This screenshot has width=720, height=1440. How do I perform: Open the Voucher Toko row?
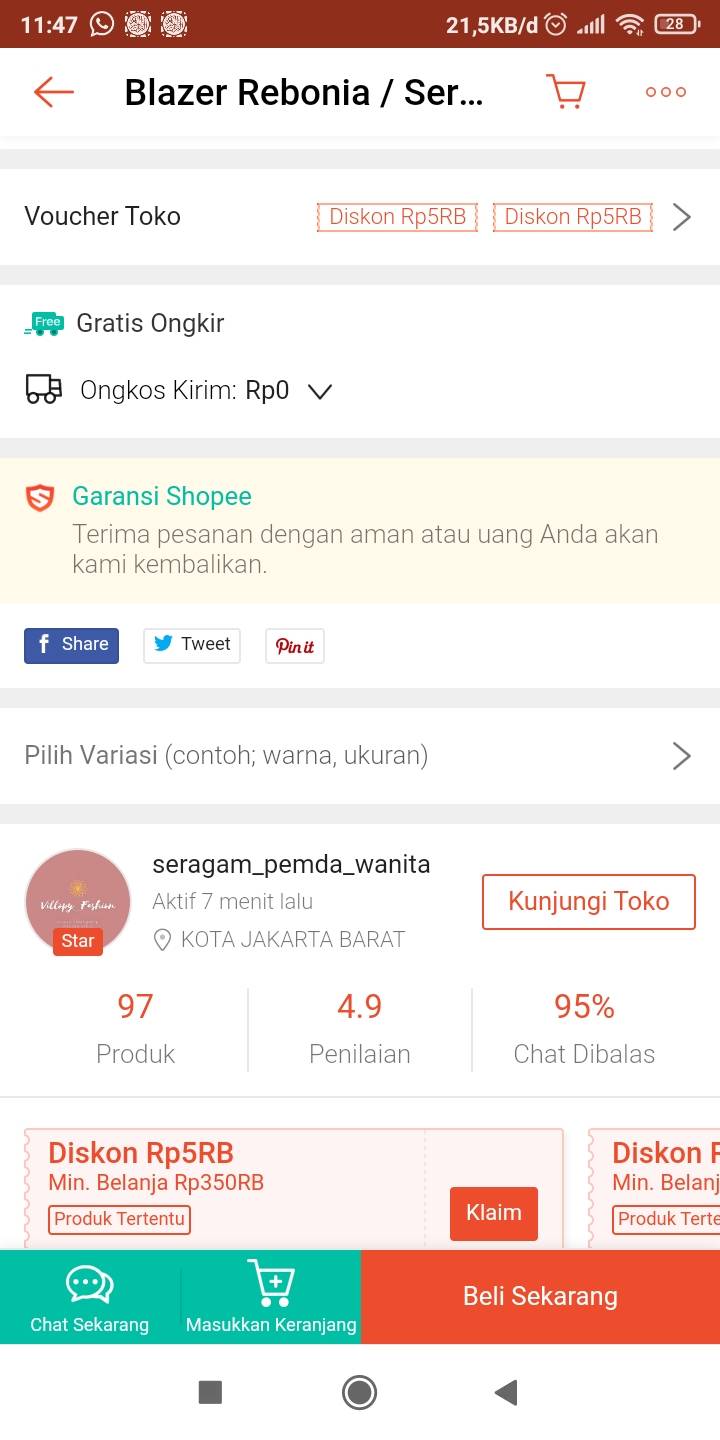[x=360, y=217]
